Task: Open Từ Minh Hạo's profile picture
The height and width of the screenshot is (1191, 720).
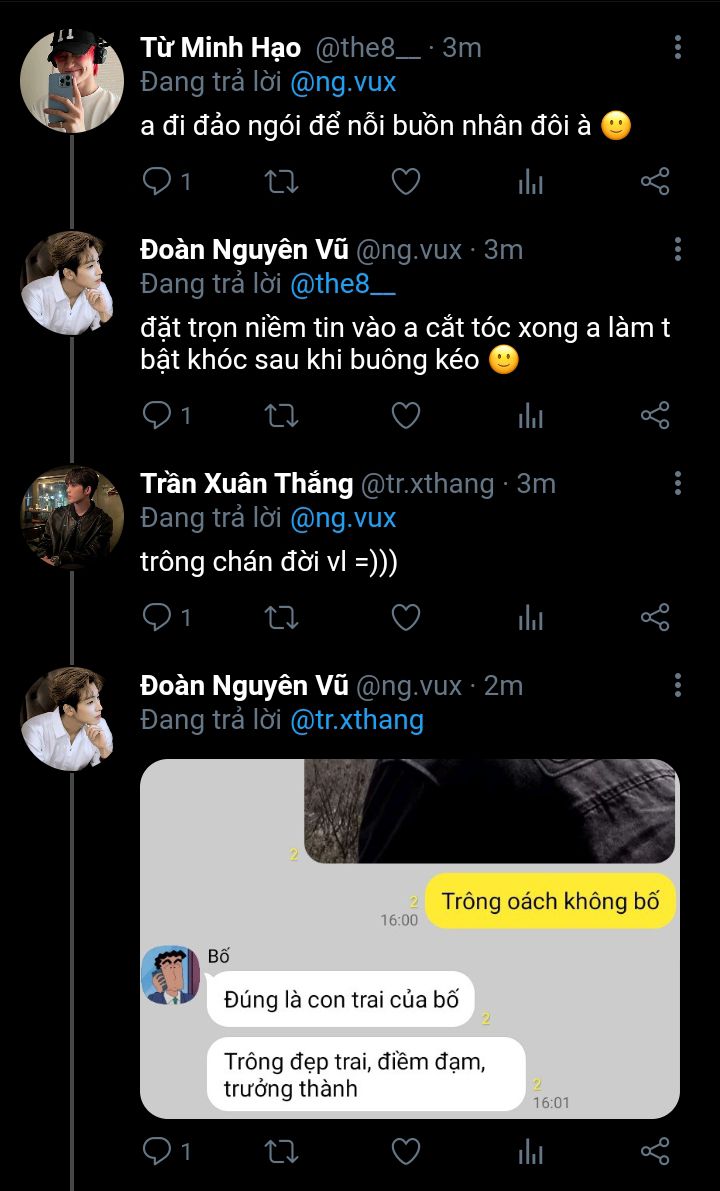Action: tap(72, 81)
